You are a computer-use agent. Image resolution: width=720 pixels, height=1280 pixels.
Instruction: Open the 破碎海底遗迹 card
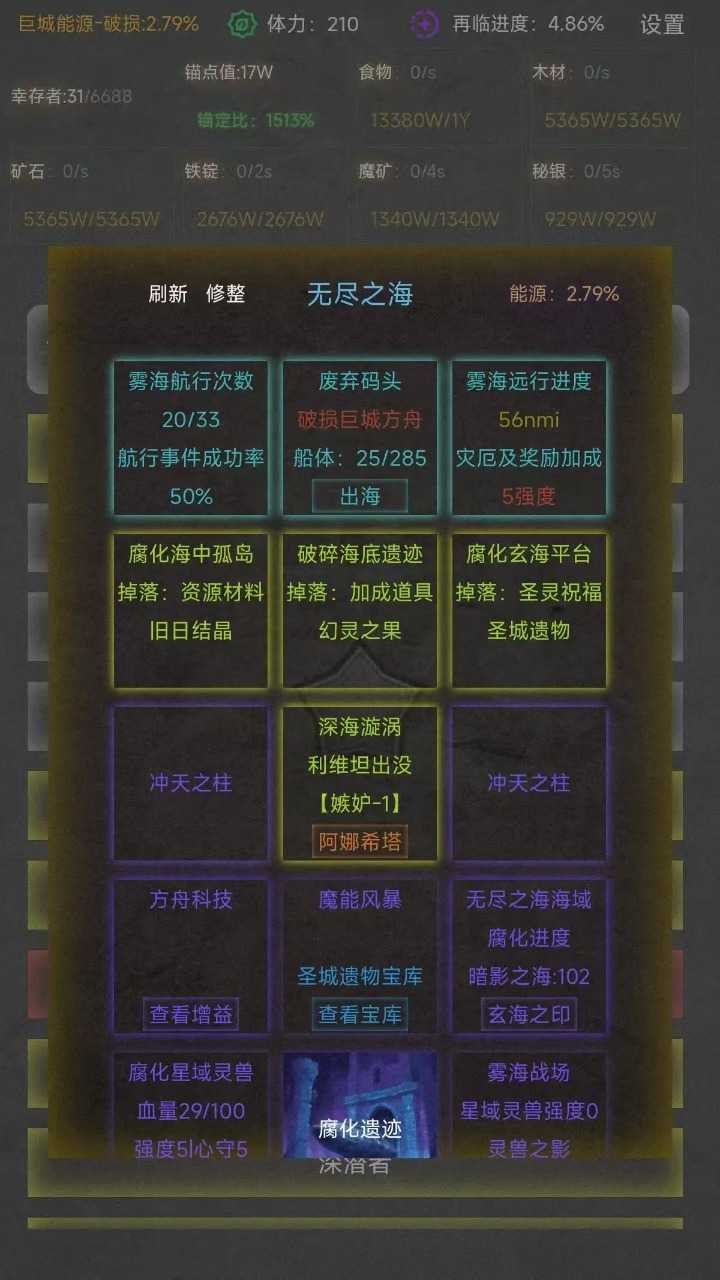pos(360,610)
